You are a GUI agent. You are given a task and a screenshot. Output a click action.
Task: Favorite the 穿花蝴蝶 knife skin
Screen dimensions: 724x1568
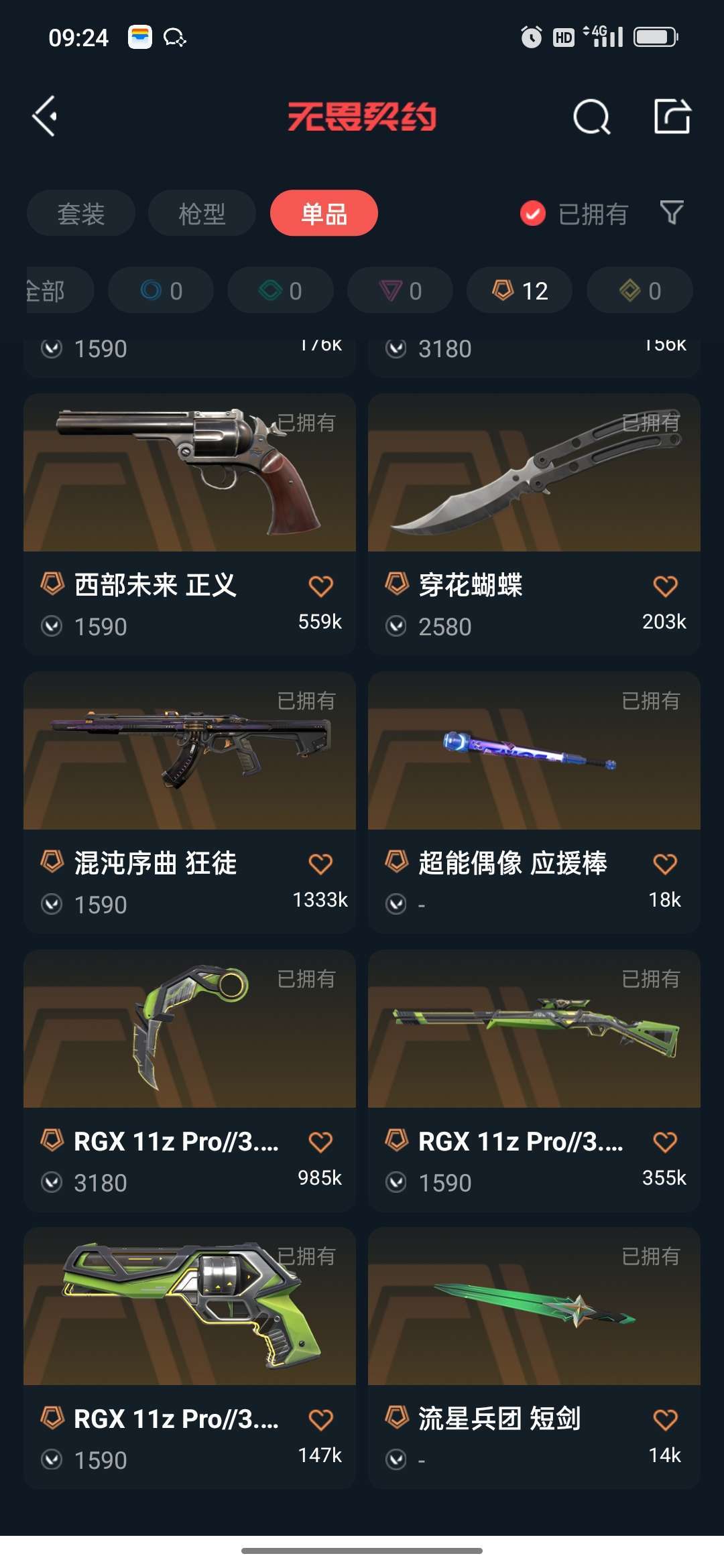[x=665, y=586]
